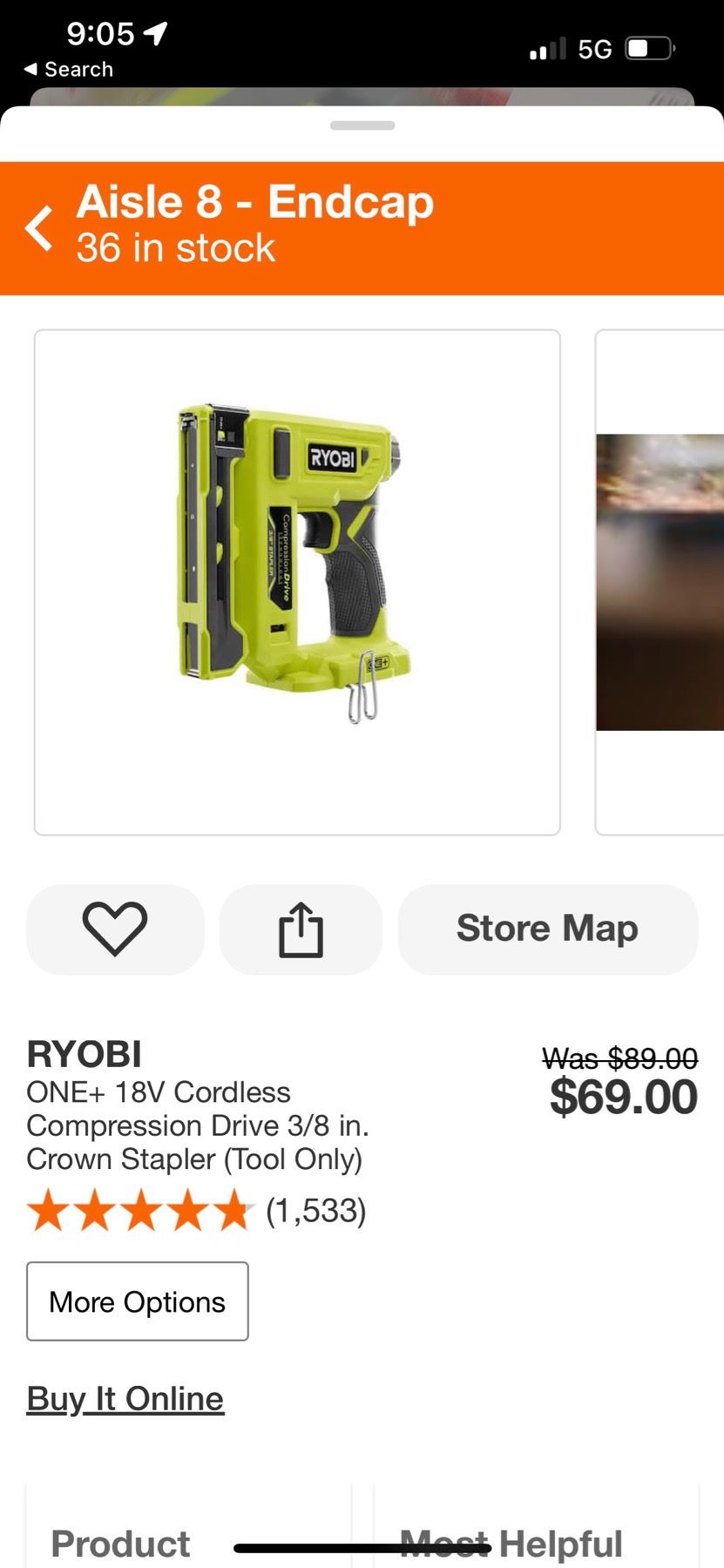This screenshot has width=724, height=1568.
Task: Go back using the white arrow
Action: 39,228
